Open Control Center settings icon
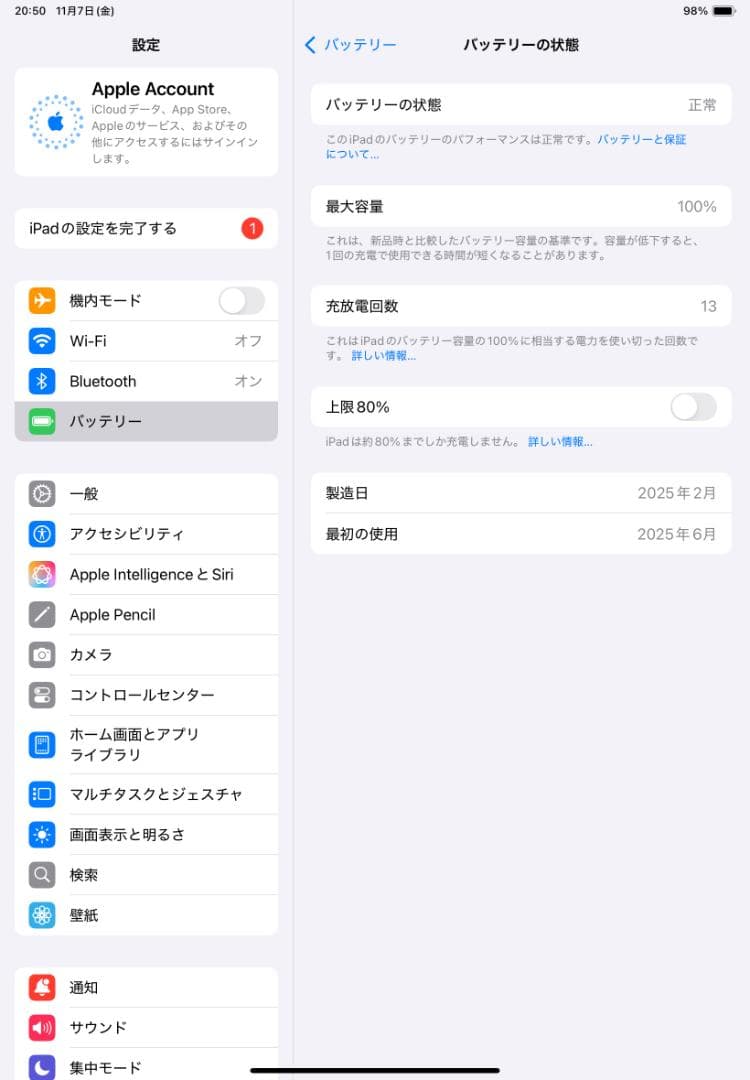Viewport: 750px width, 1080px height. pyautogui.click(x=42, y=694)
